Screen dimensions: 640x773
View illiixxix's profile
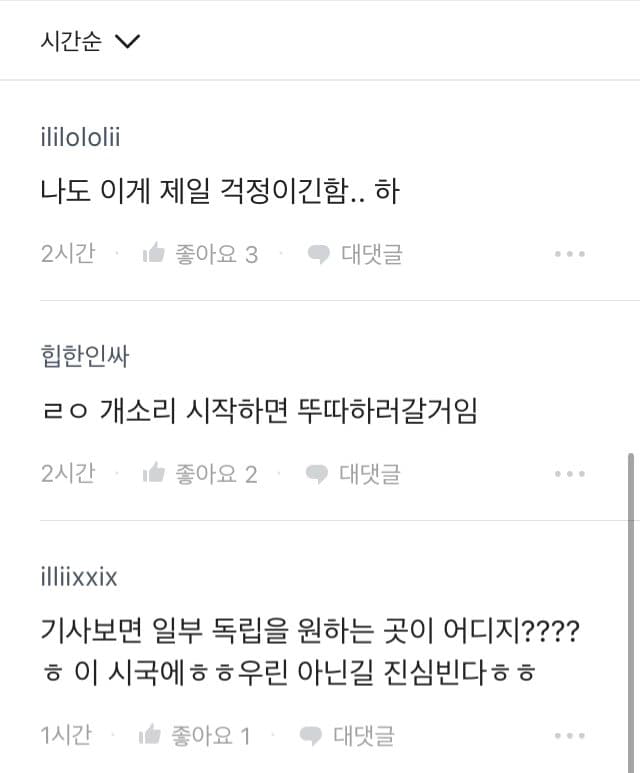[79, 578]
